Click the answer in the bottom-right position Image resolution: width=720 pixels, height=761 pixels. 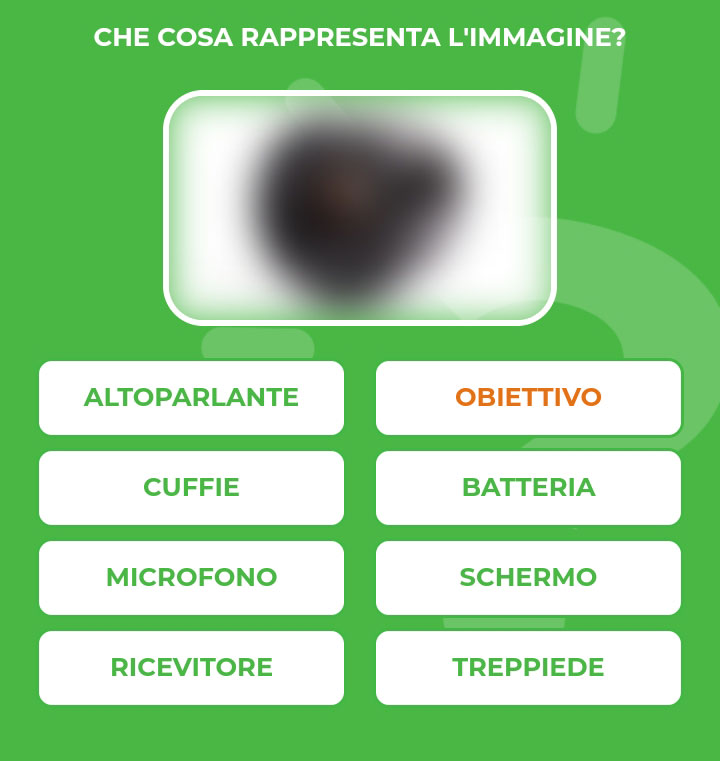click(x=528, y=666)
